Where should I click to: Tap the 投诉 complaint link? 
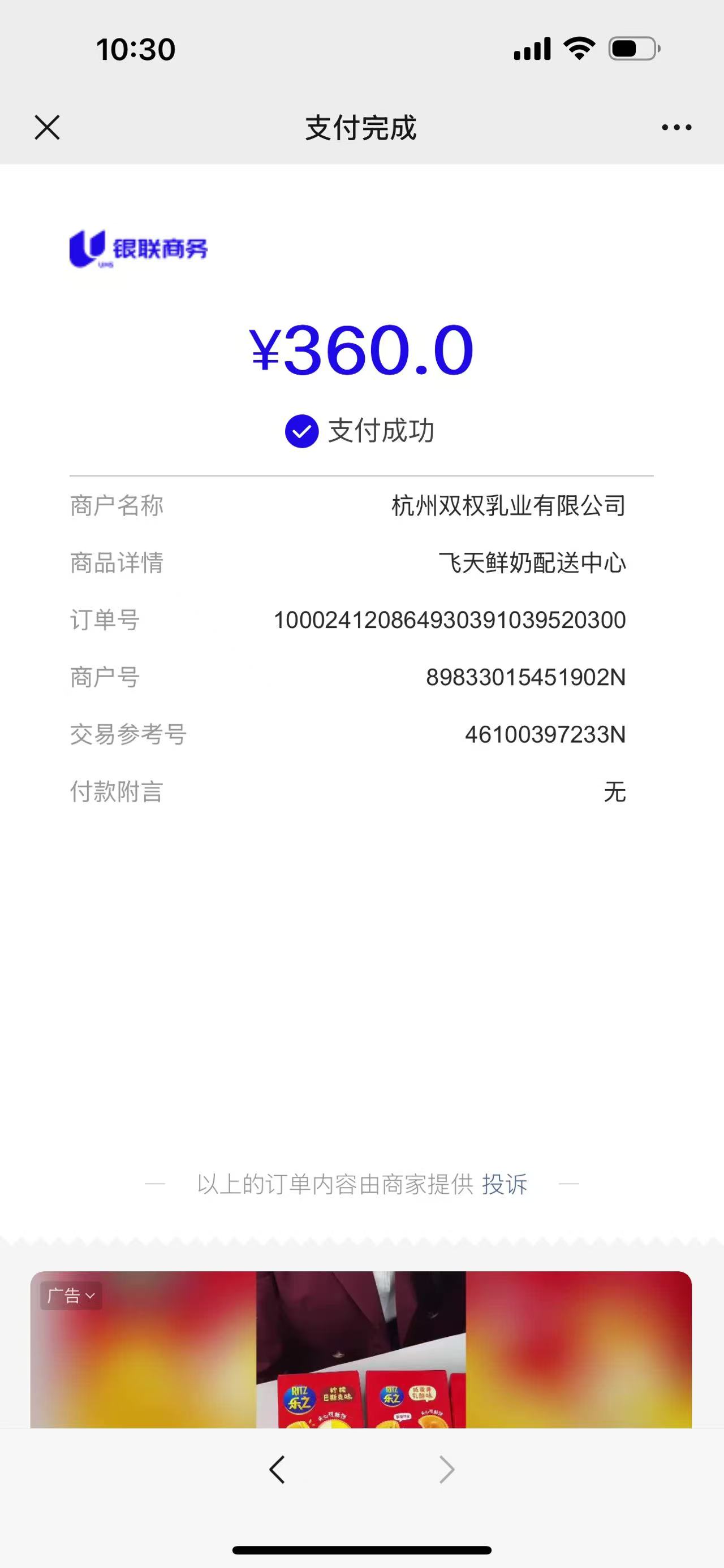point(504,1184)
